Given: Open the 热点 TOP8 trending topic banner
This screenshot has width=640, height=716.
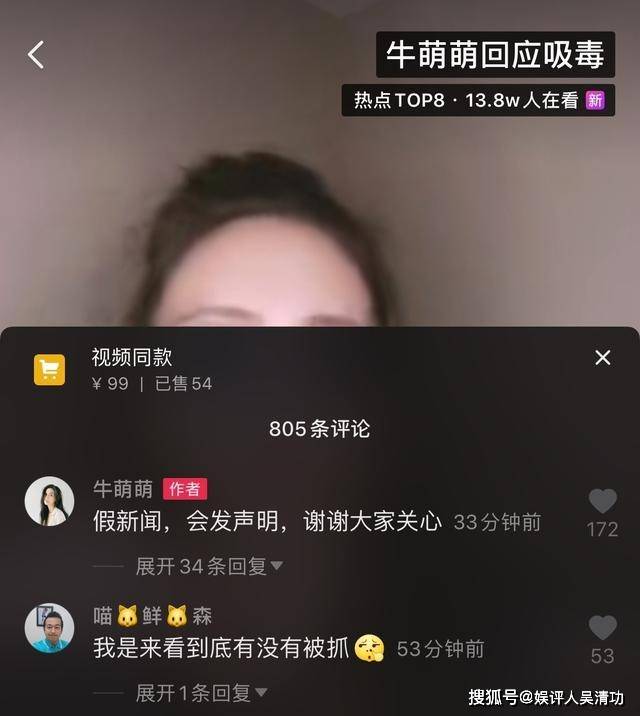Looking at the screenshot, I should pos(478,101).
